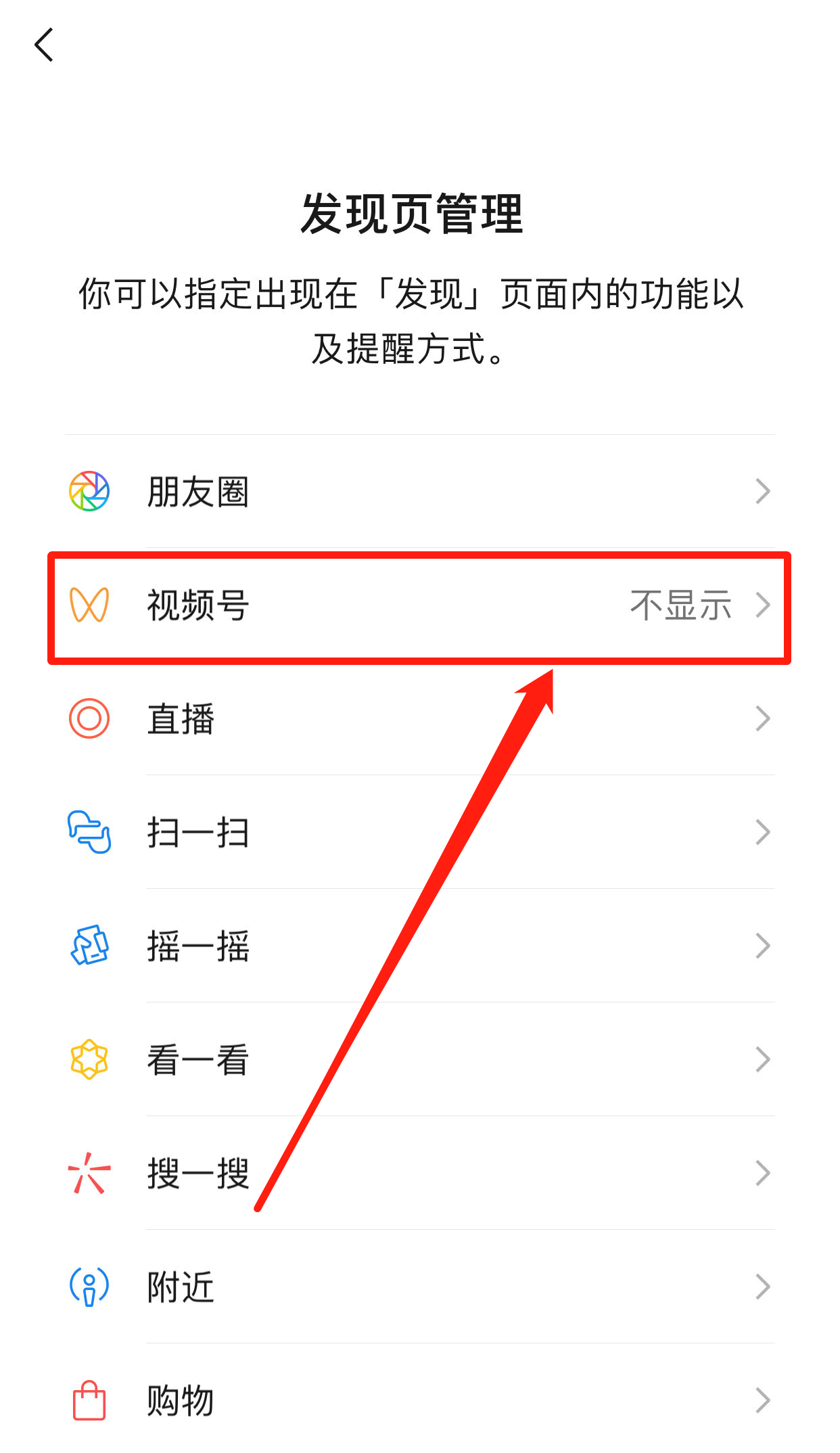Screen dimensions: 840x1453
Task: Tap the 看一看 row
Action: click(419, 1060)
